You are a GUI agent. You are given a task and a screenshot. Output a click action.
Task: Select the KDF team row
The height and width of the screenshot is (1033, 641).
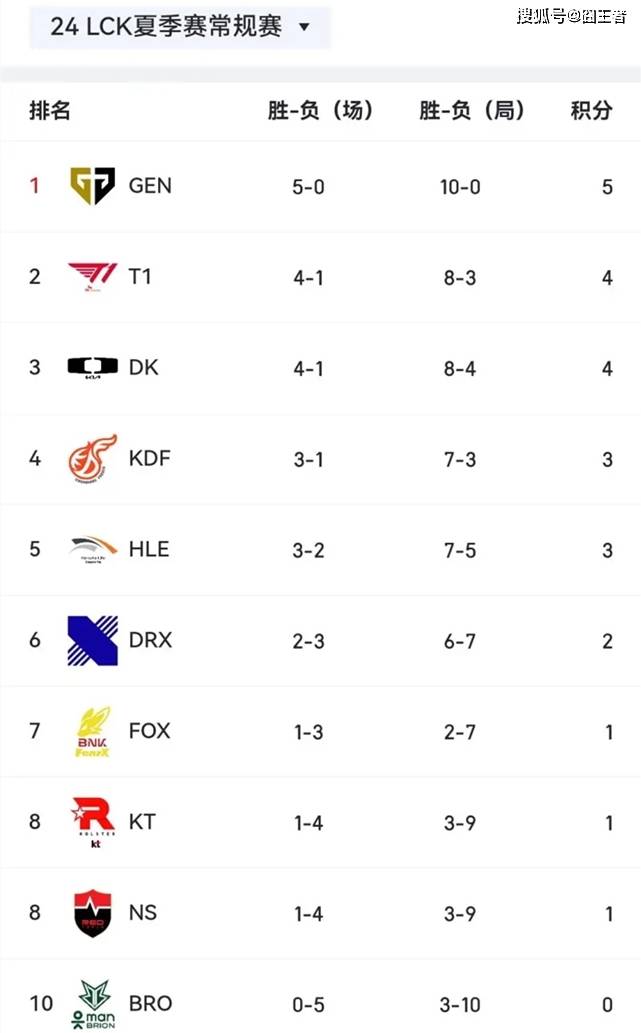tap(320, 459)
